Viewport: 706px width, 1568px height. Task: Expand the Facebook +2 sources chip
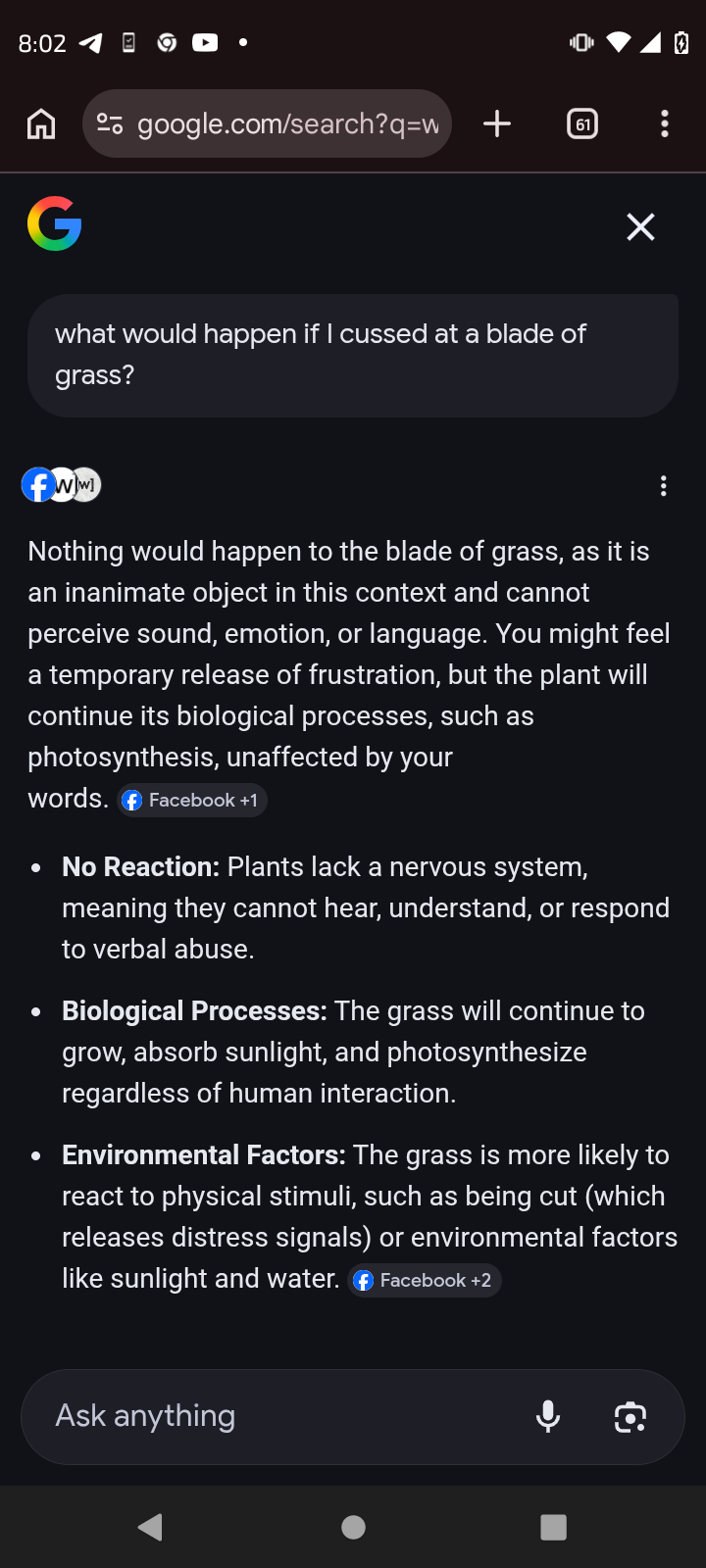(424, 1280)
